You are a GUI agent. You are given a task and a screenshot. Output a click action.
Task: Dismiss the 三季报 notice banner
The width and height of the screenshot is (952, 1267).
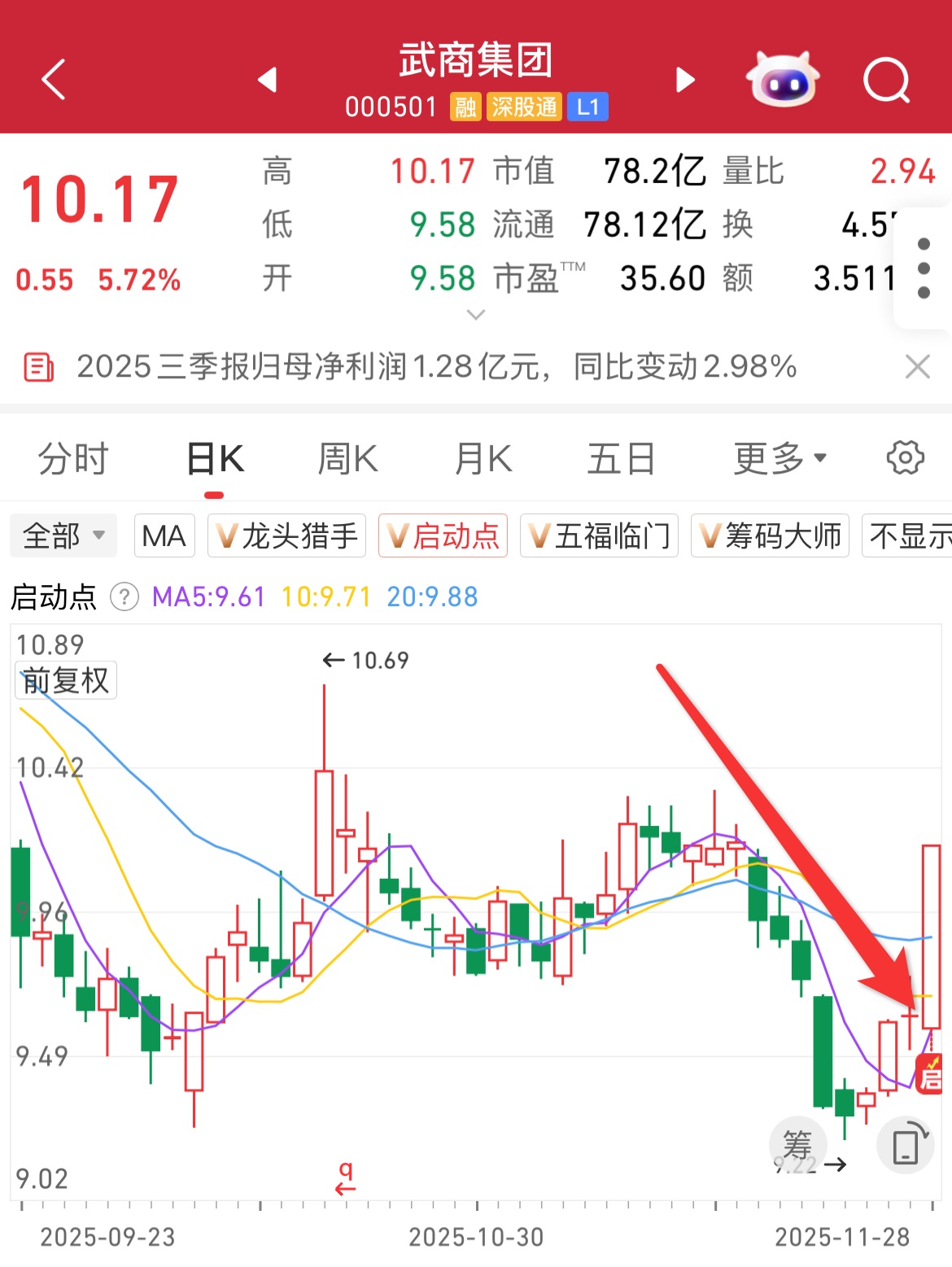coord(917,367)
